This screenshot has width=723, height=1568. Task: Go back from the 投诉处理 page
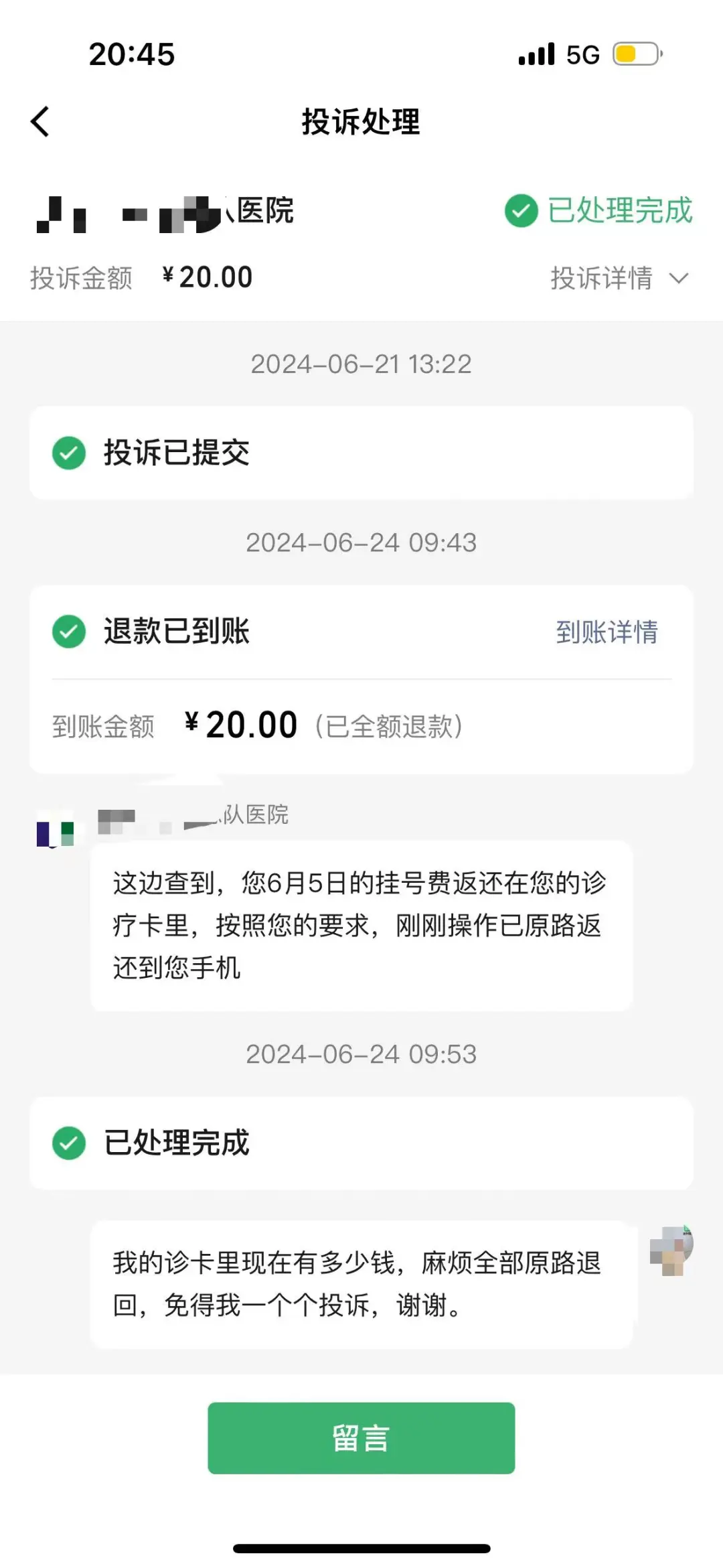pos(40,122)
